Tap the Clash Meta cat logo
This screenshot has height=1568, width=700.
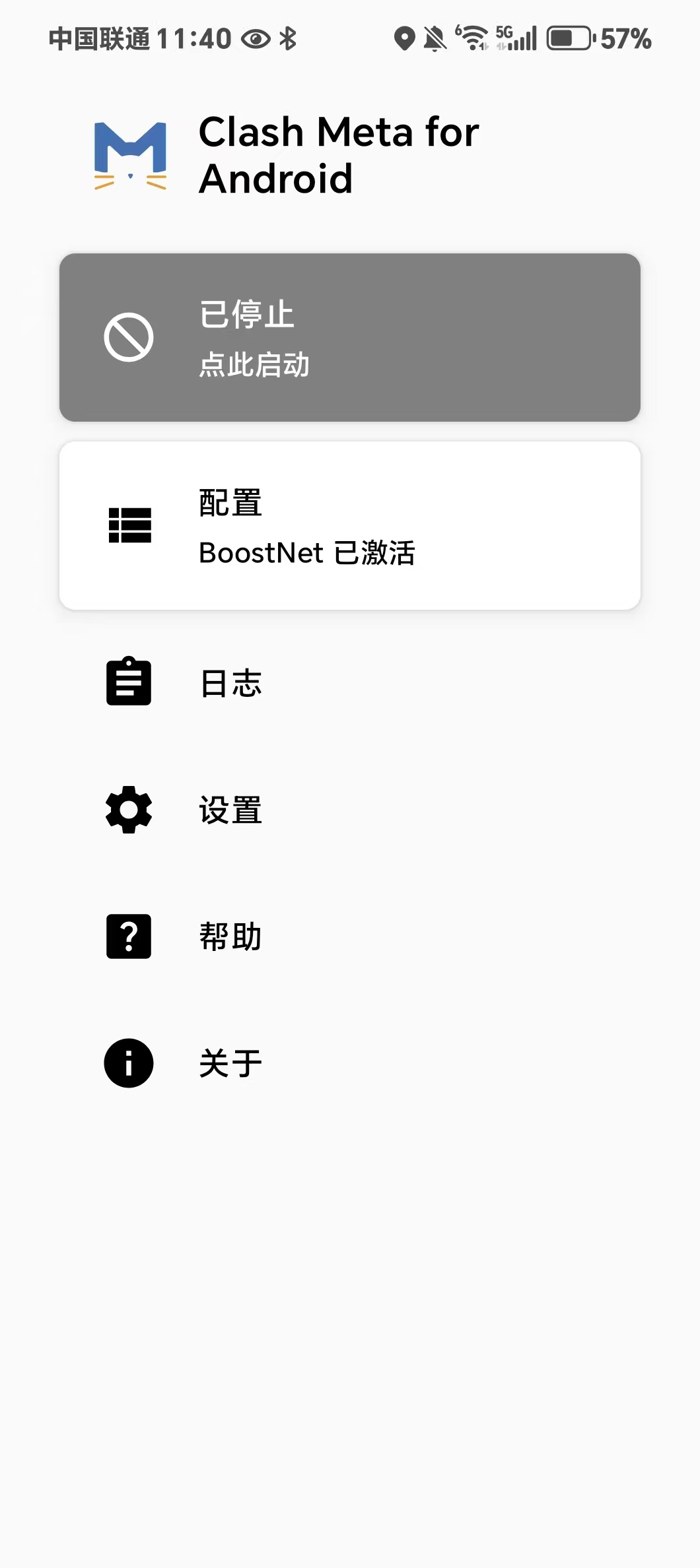point(131,155)
